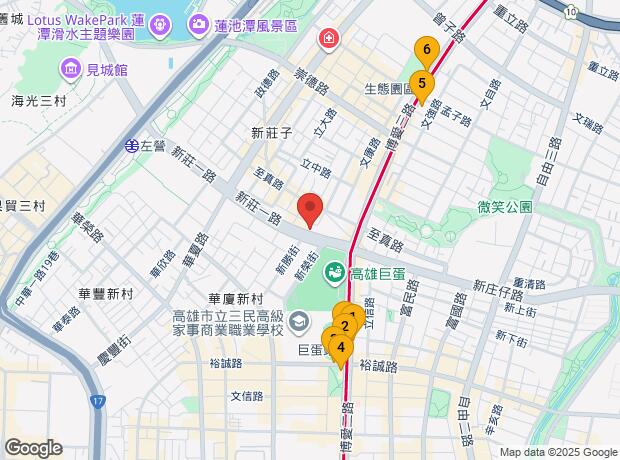Image resolution: width=620 pixels, height=460 pixels.
Task: Select map marker number 2
Action: [346, 325]
